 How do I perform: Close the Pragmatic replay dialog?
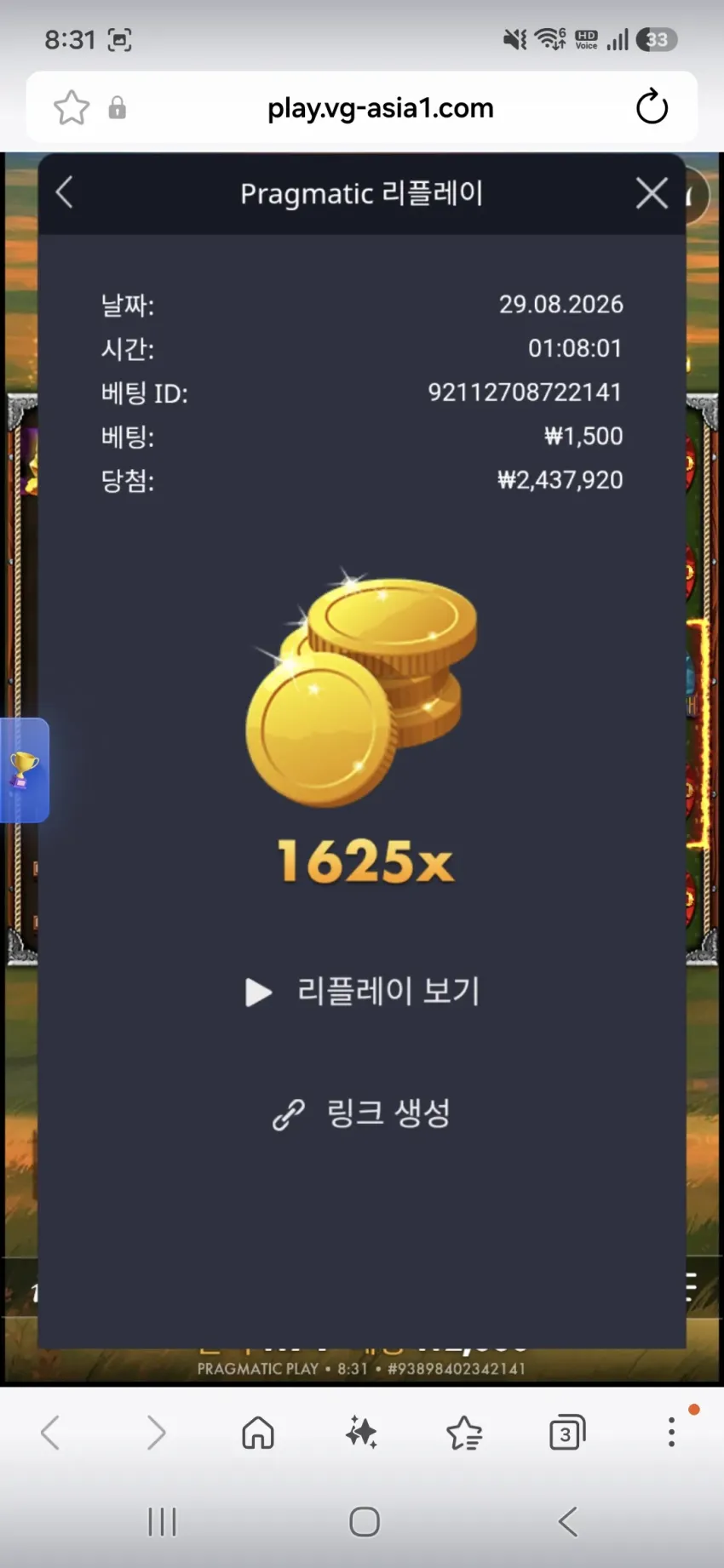pos(652,193)
